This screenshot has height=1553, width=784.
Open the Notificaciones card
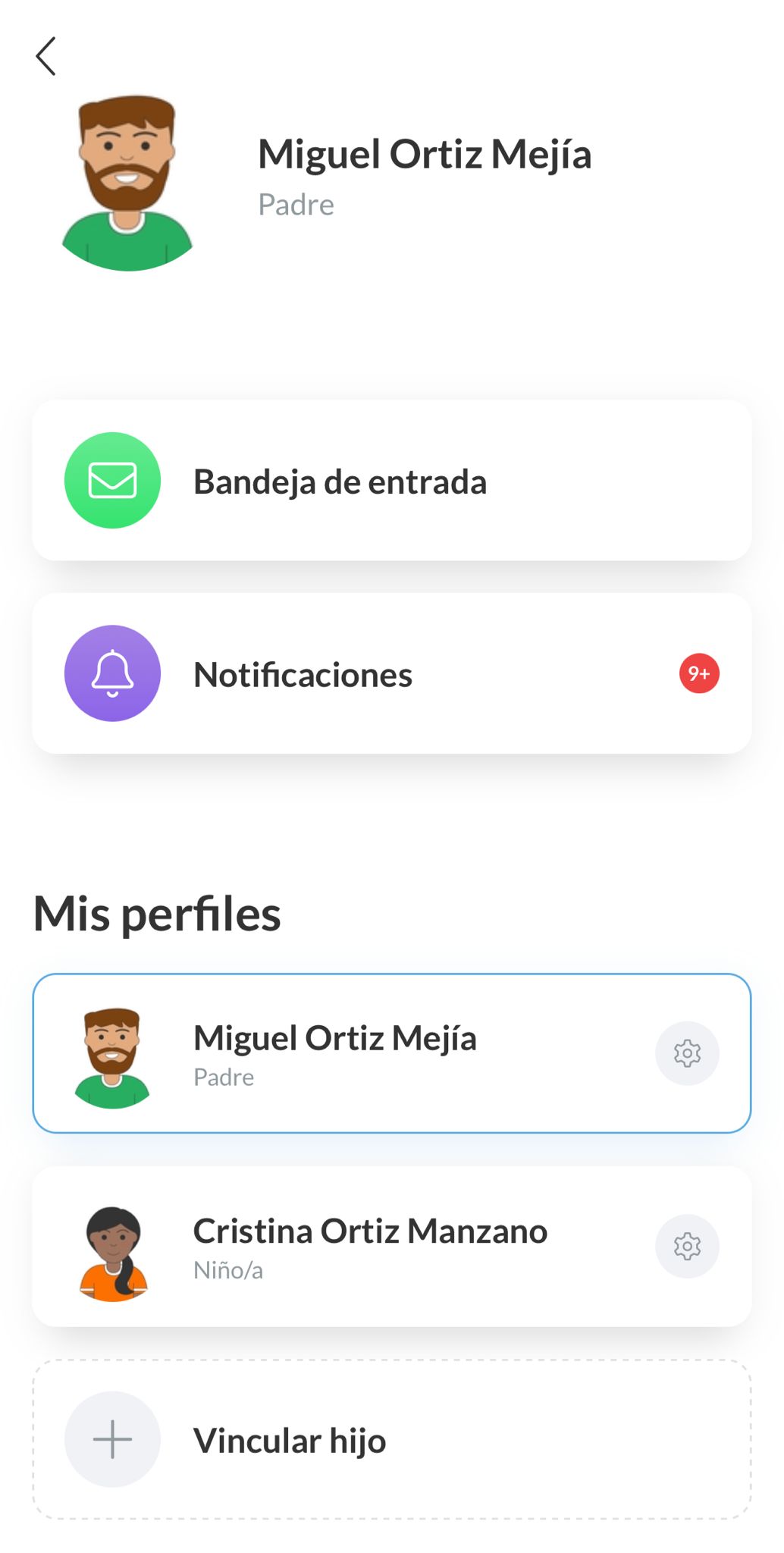pyautogui.click(x=391, y=674)
